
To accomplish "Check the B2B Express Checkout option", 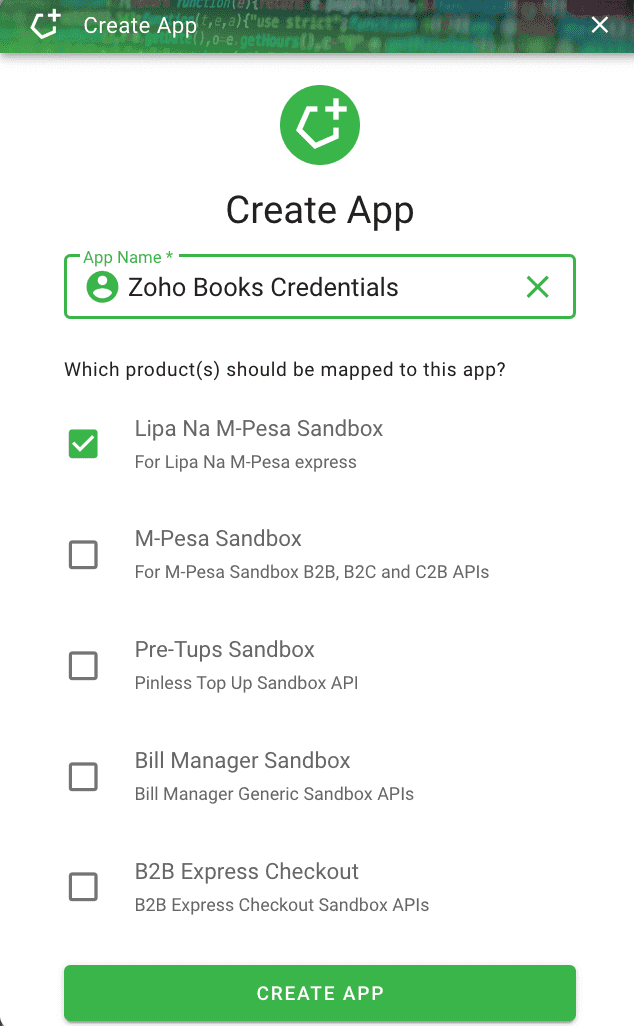I will pos(83,887).
